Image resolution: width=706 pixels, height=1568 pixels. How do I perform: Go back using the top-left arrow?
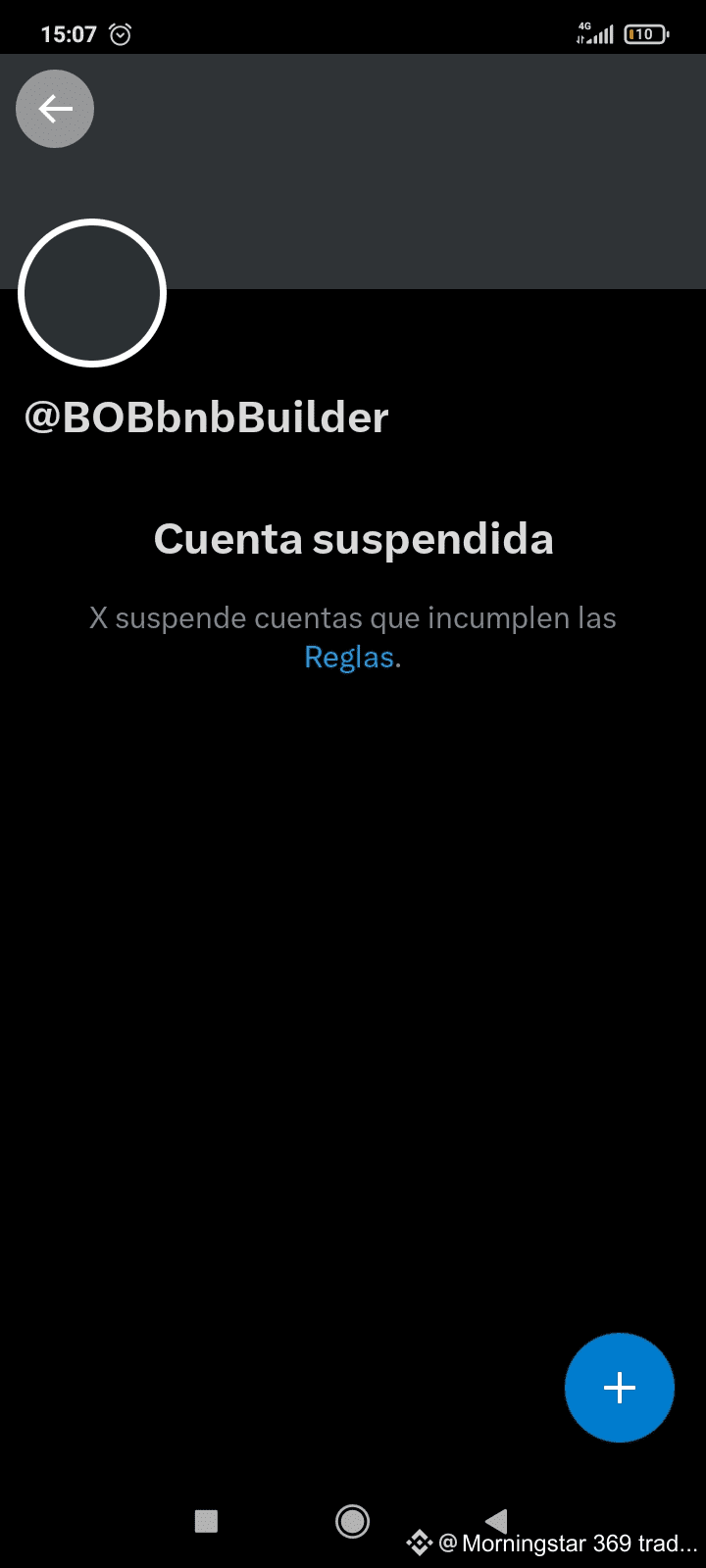pyautogui.click(x=55, y=109)
